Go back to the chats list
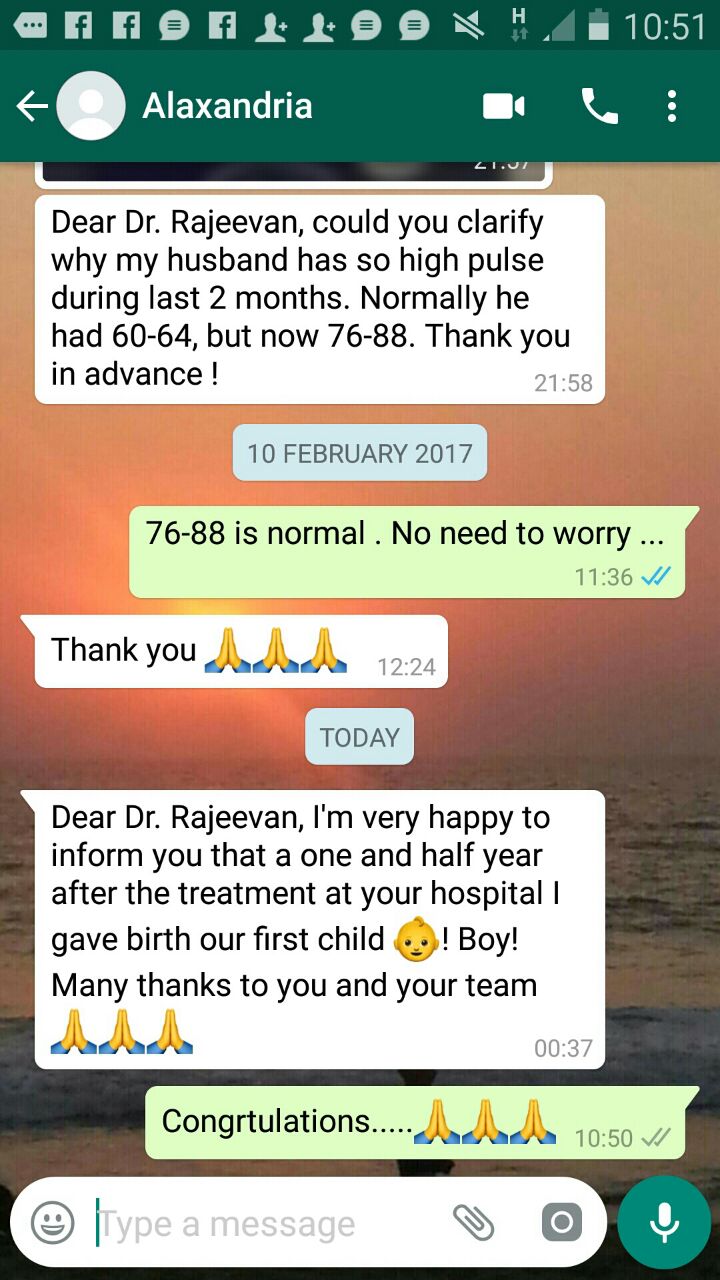Screen dimensions: 720x1280 pyautogui.click(x=32, y=106)
